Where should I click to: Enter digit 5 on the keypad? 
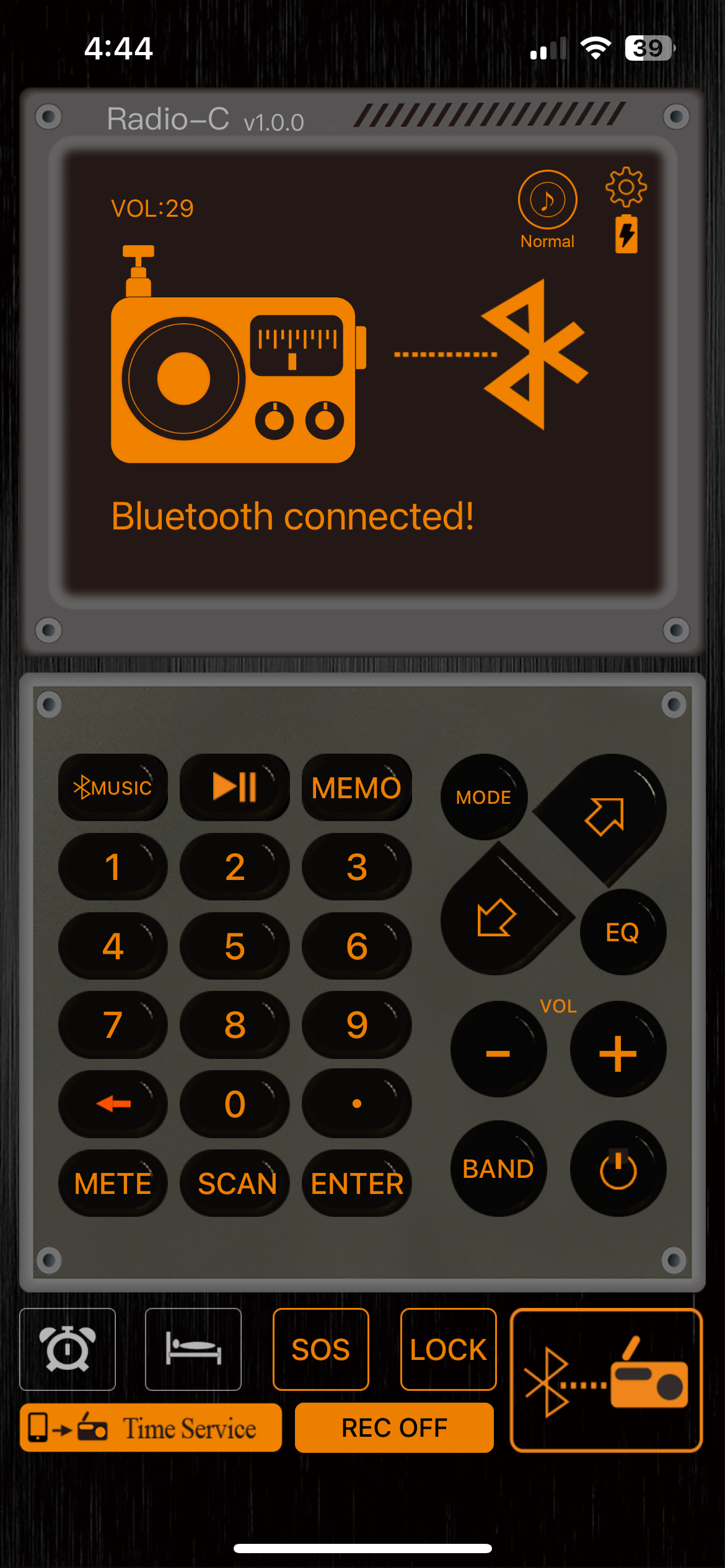click(234, 946)
